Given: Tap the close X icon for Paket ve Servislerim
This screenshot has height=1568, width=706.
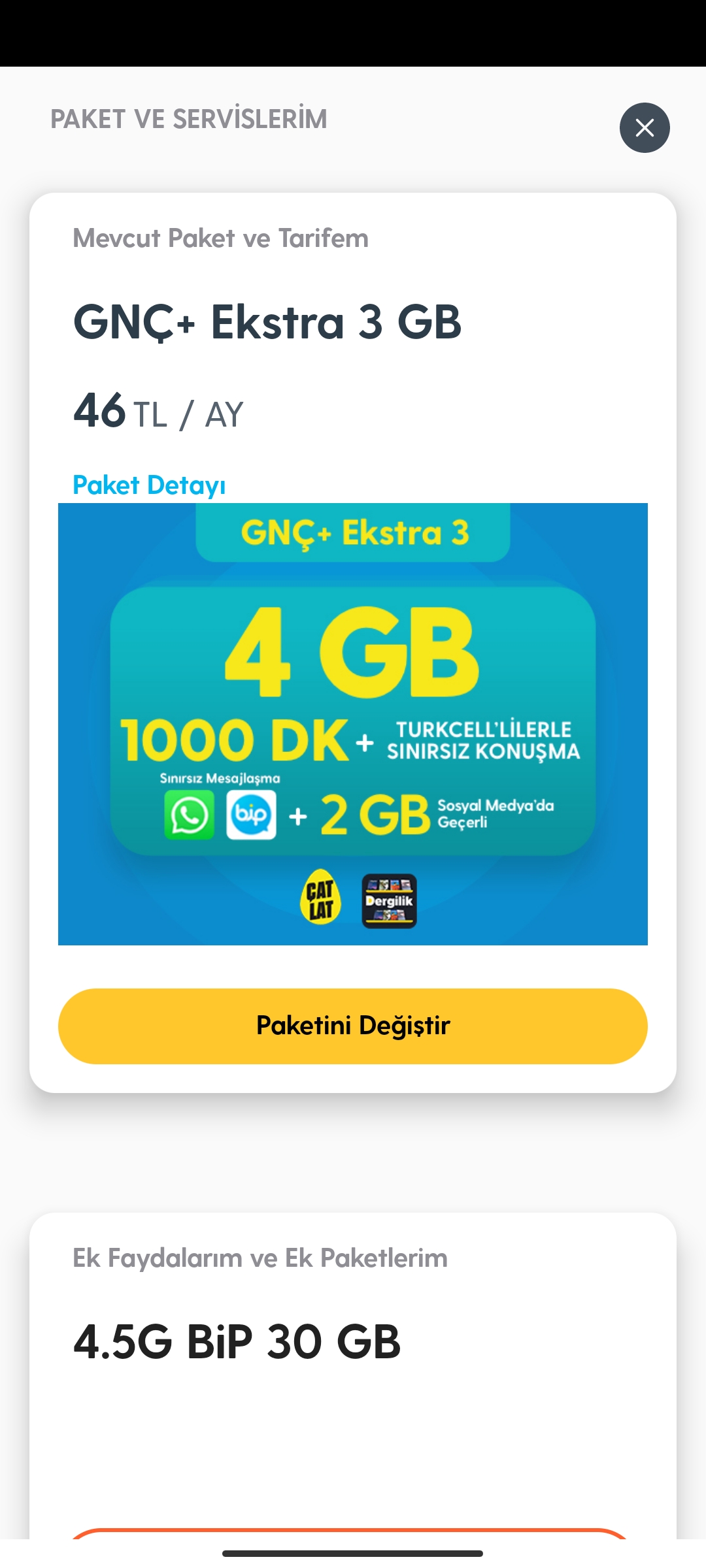Looking at the screenshot, I should pos(645,127).
